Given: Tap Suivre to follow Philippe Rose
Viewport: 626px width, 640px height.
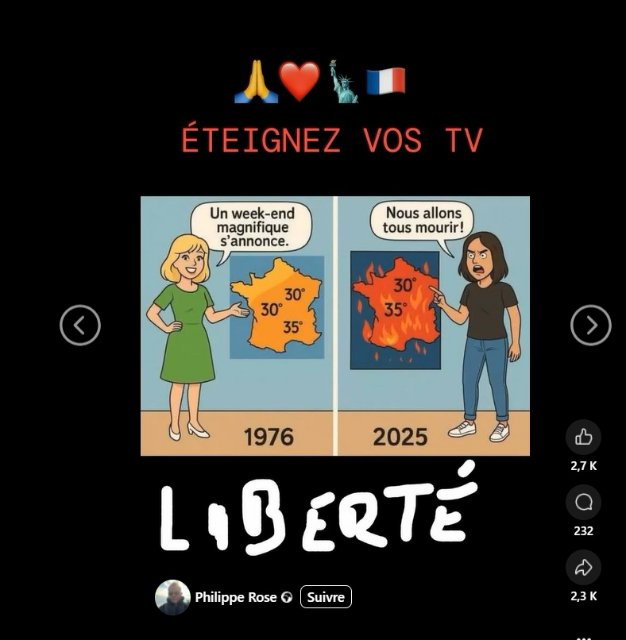Looking at the screenshot, I should pyautogui.click(x=325, y=597).
